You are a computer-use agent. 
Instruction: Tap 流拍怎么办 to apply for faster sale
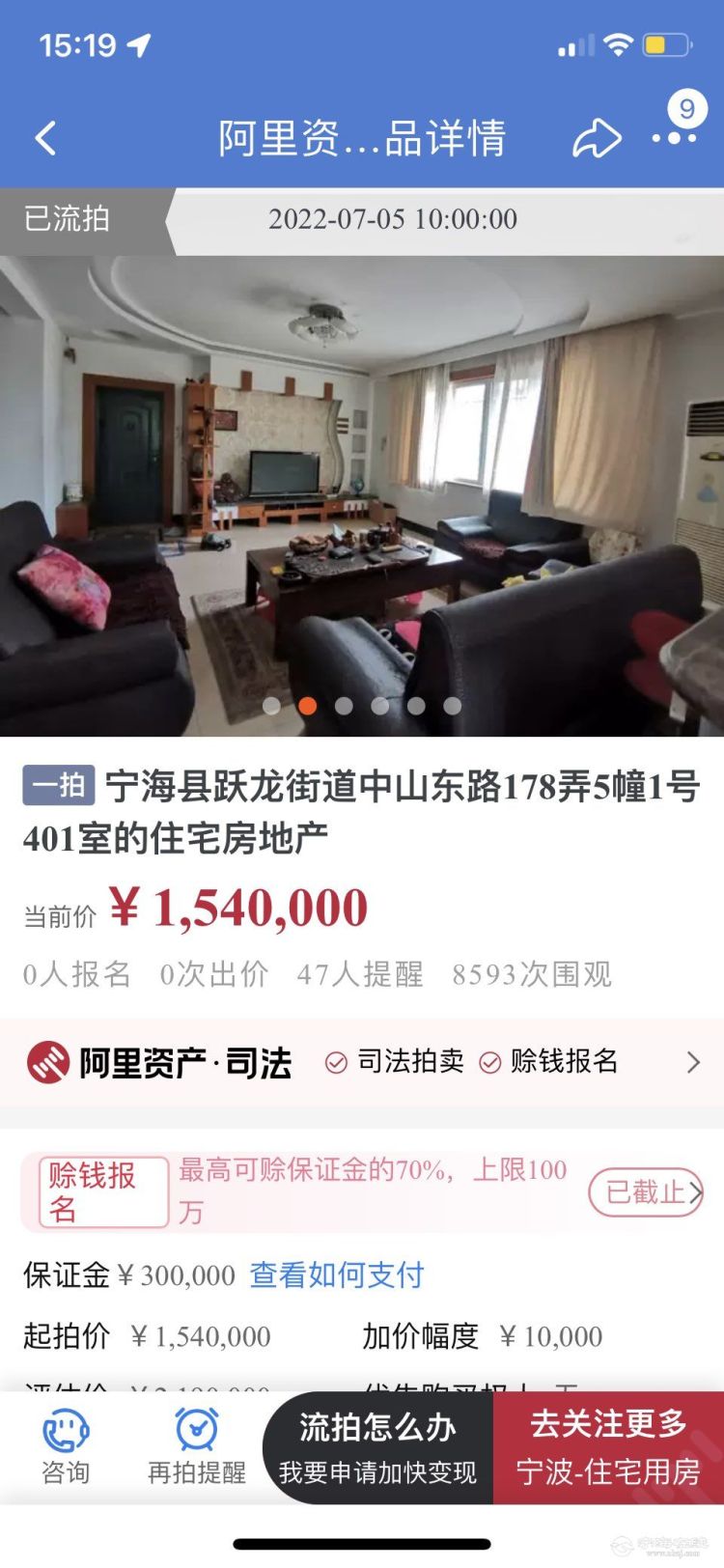(x=377, y=1446)
